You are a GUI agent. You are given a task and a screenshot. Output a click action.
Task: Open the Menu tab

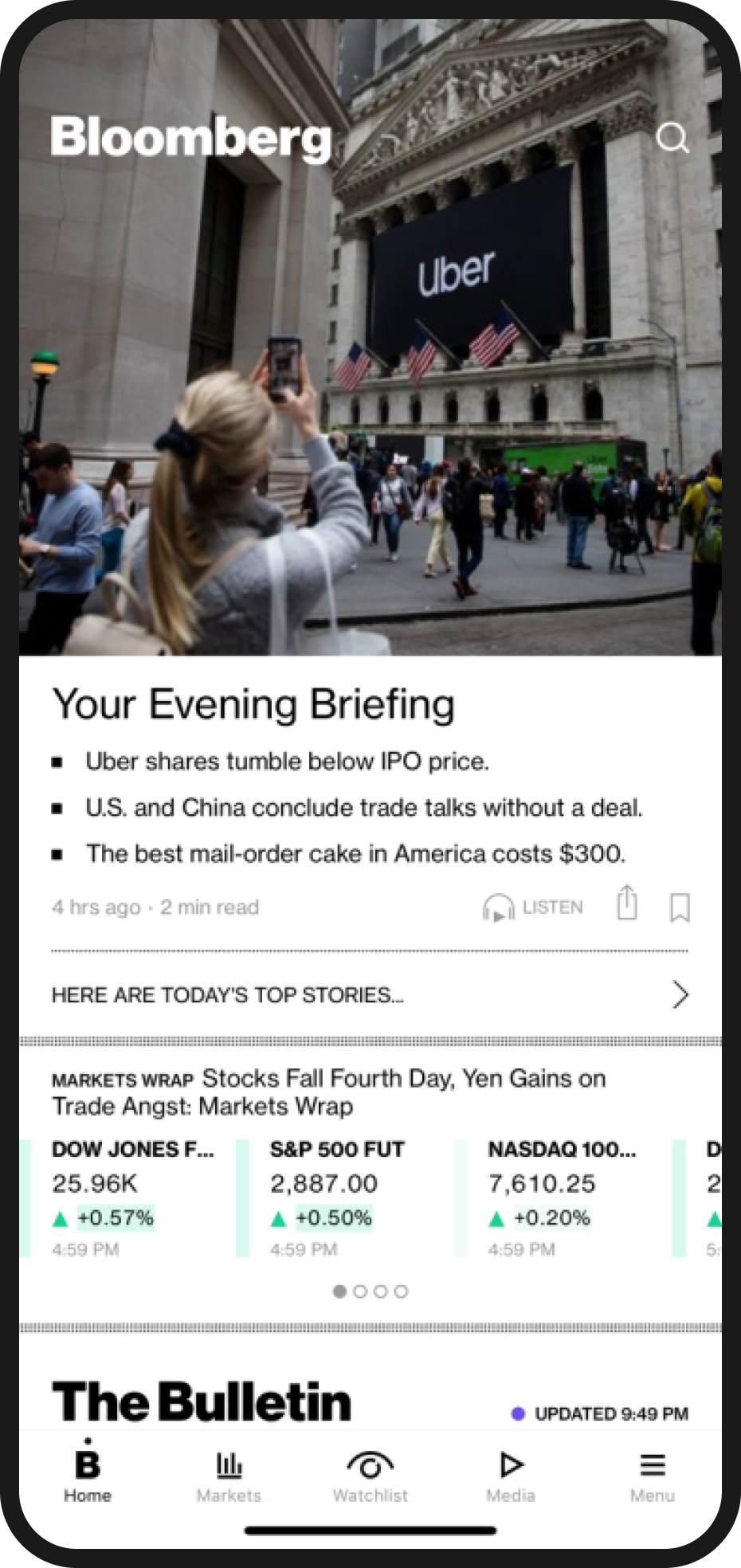point(653,1476)
